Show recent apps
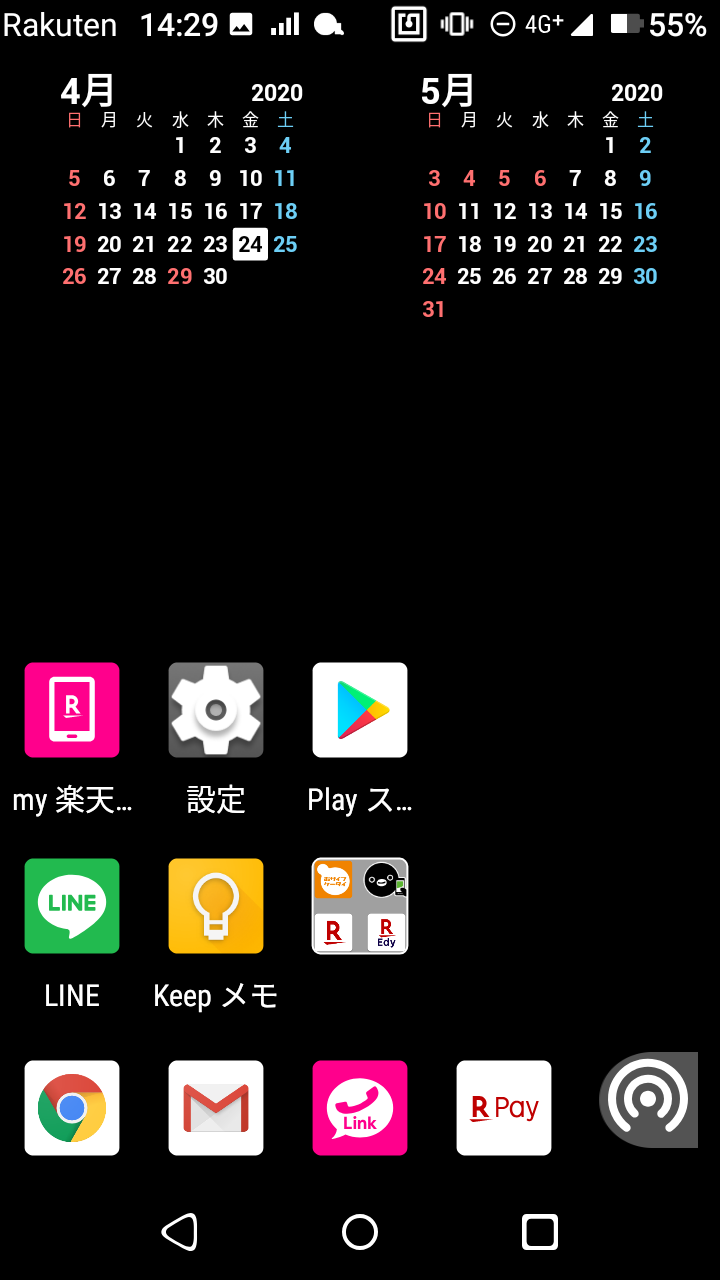This screenshot has width=720, height=1280. pyautogui.click(x=540, y=1232)
